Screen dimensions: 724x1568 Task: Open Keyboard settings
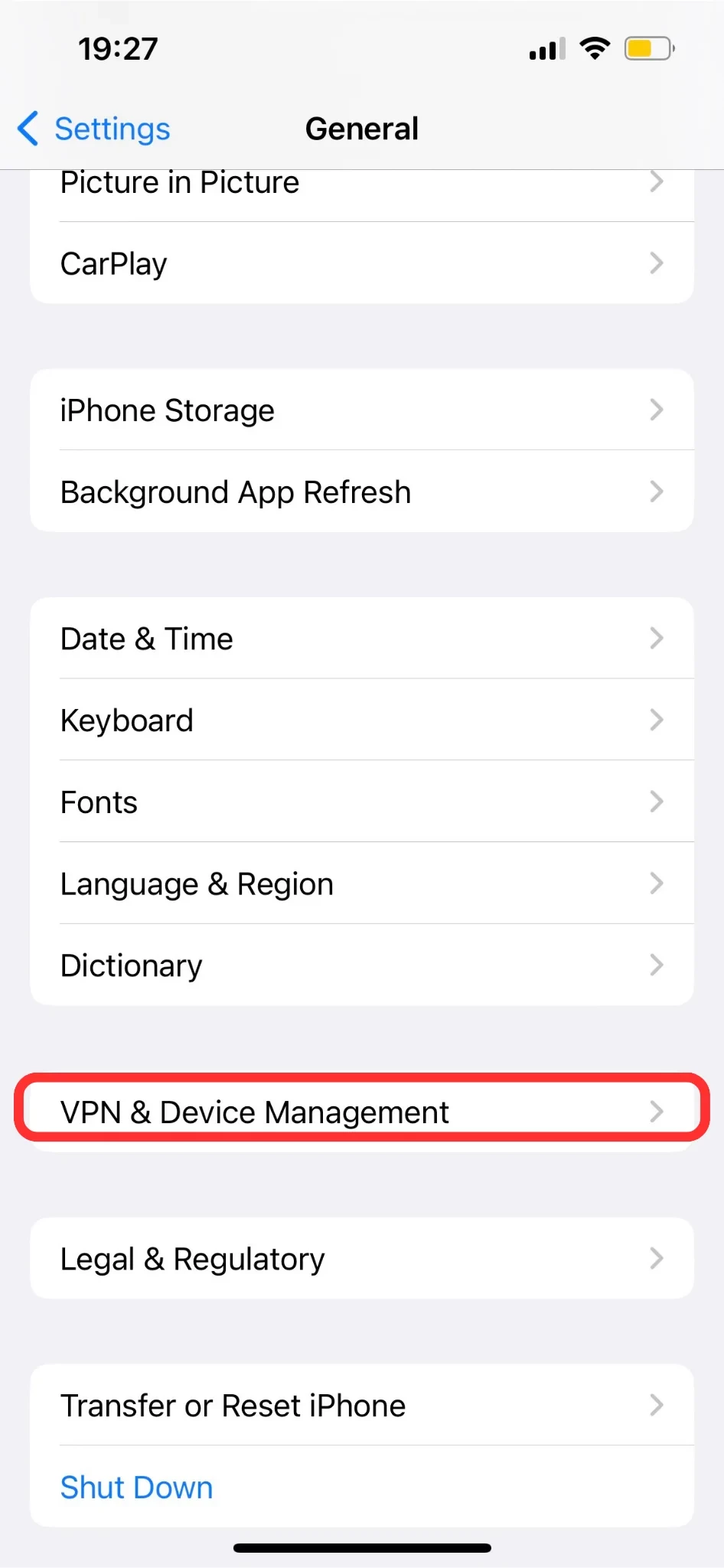(x=361, y=720)
